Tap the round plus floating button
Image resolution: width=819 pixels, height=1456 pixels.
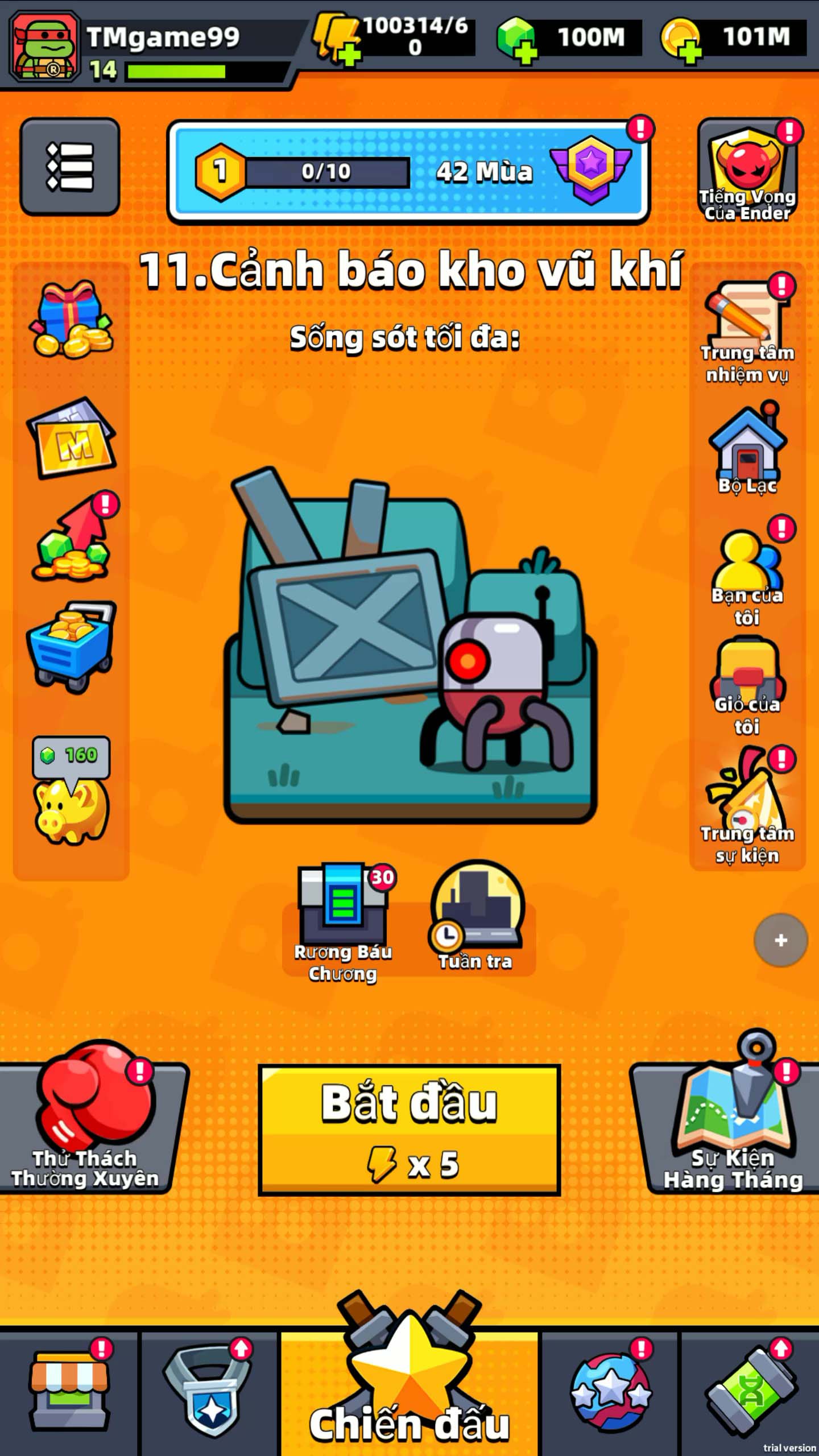(780, 940)
